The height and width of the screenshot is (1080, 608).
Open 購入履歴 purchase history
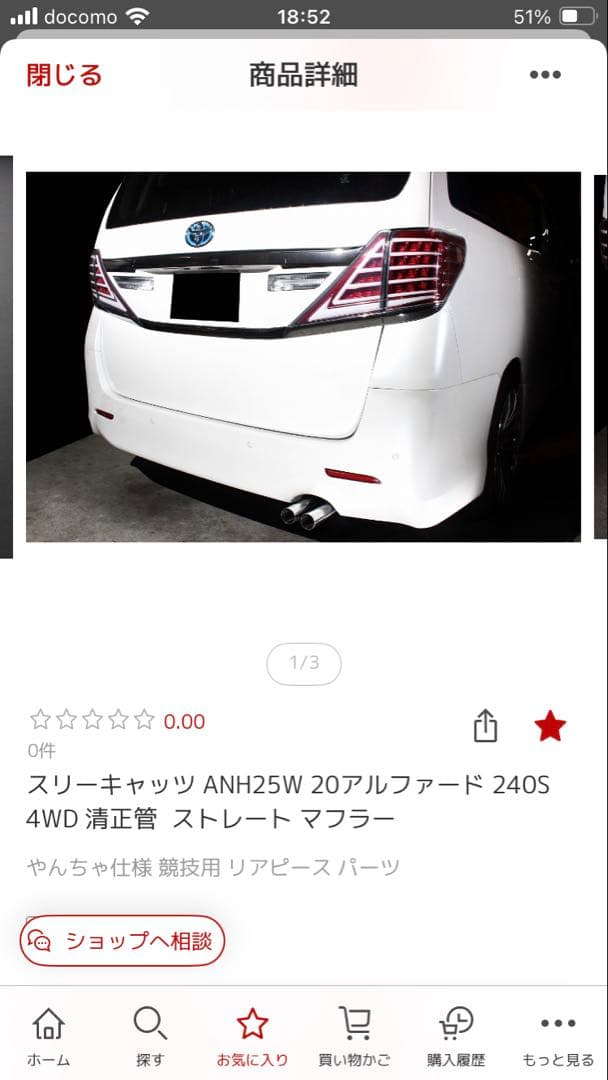[x=456, y=1035]
